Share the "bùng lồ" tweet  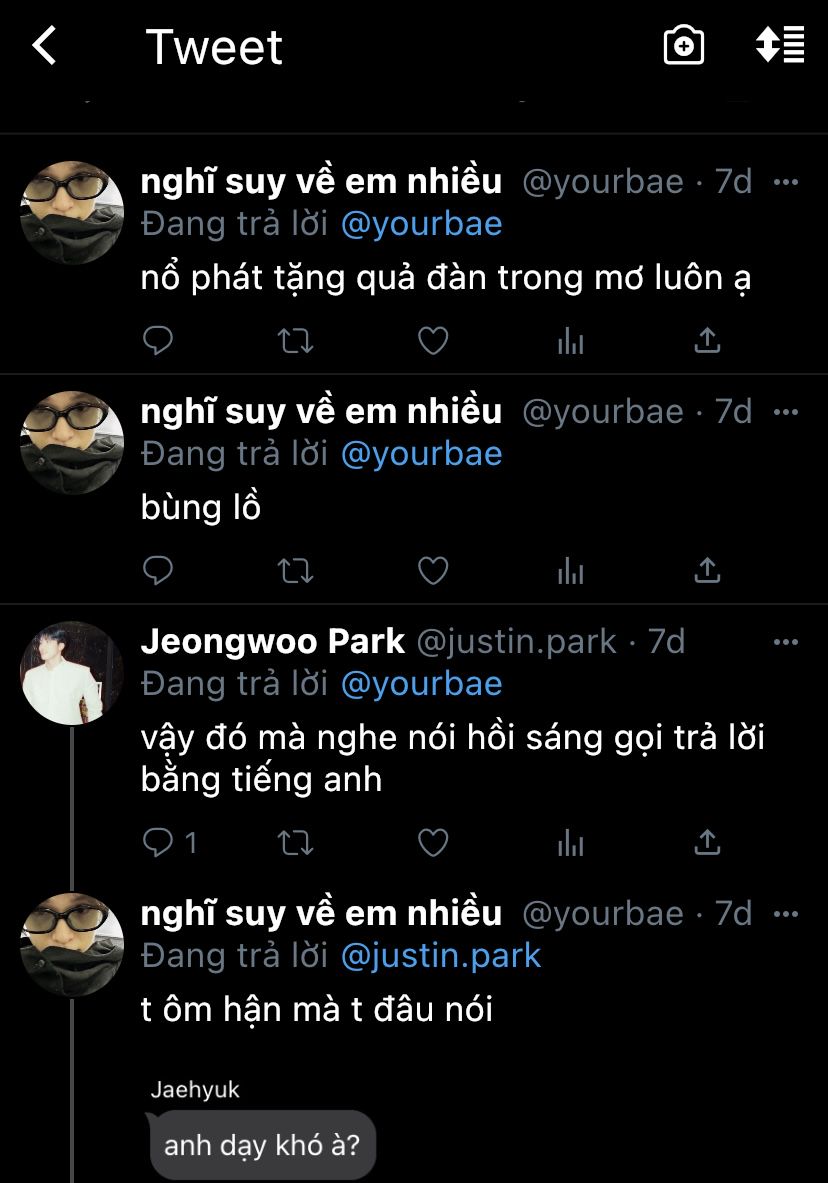707,571
